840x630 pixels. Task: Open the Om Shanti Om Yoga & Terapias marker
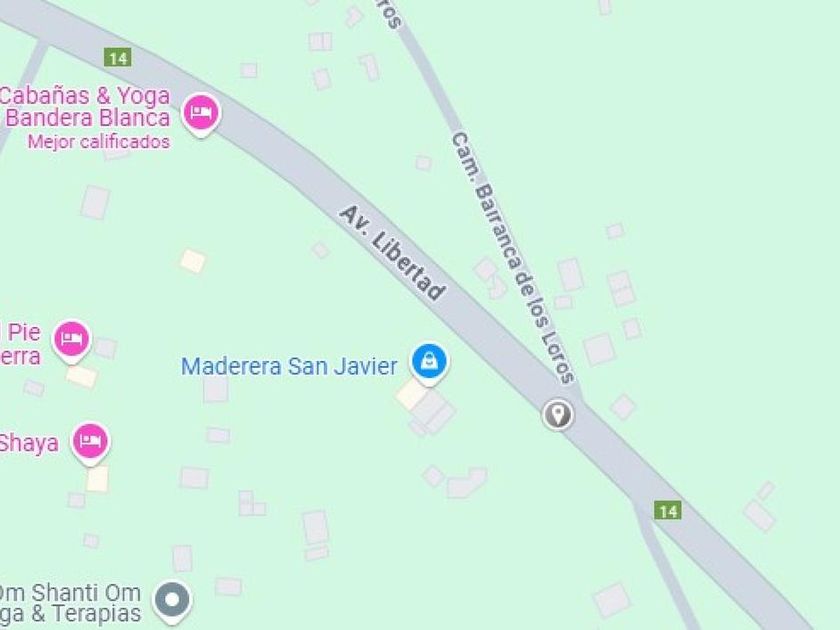(x=172, y=599)
